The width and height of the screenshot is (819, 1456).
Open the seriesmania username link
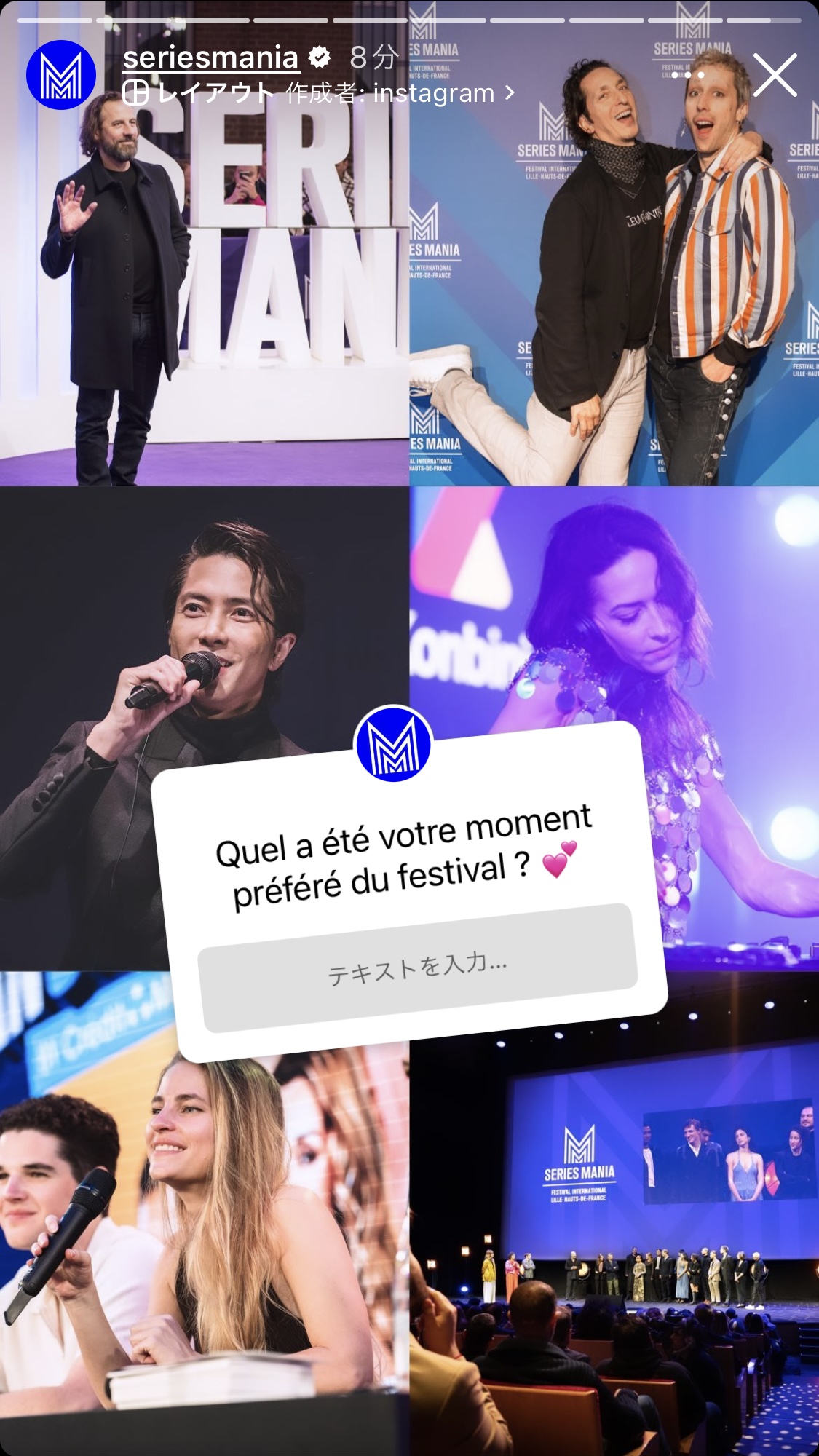211,57
